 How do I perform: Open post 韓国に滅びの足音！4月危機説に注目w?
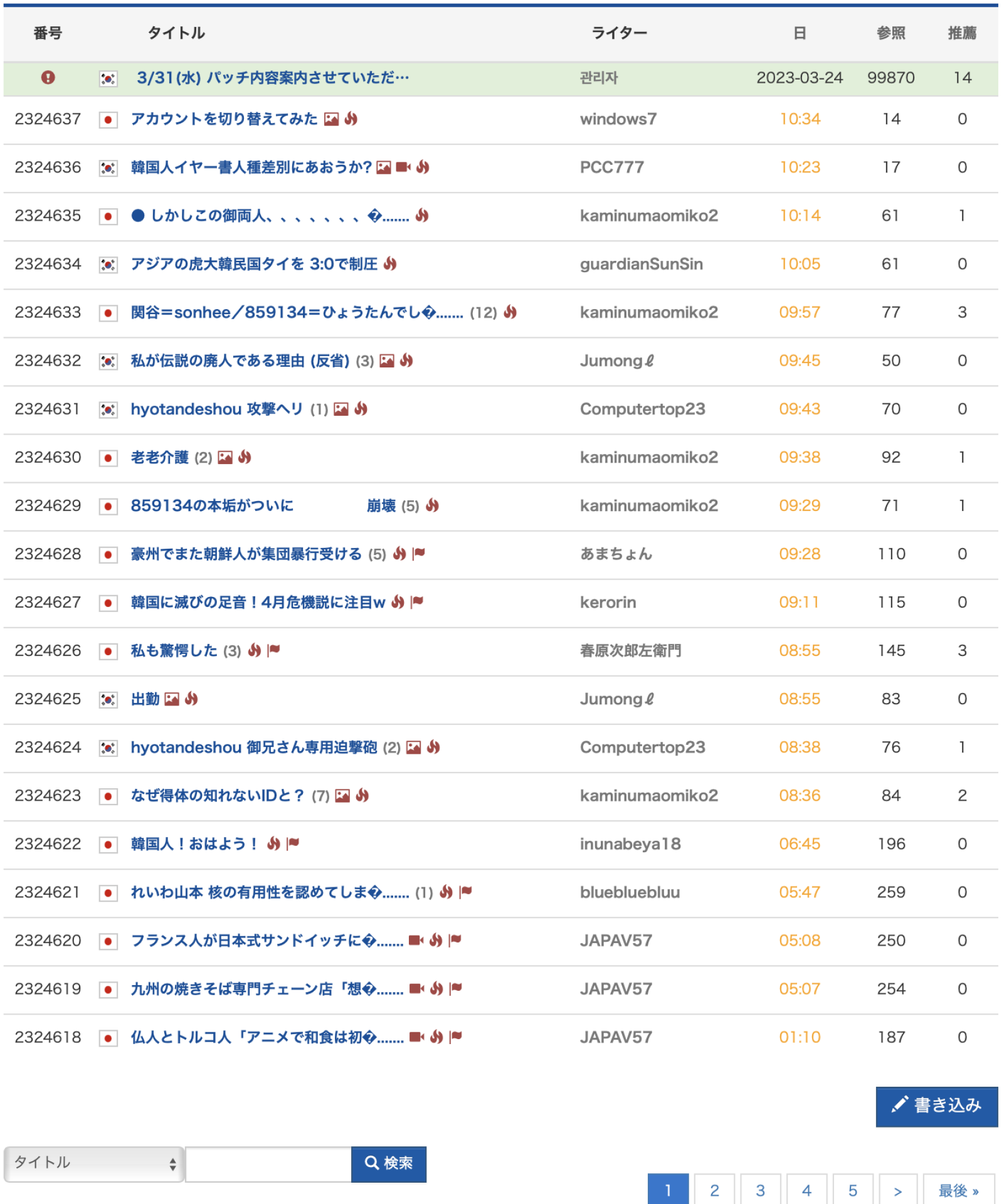tap(258, 603)
